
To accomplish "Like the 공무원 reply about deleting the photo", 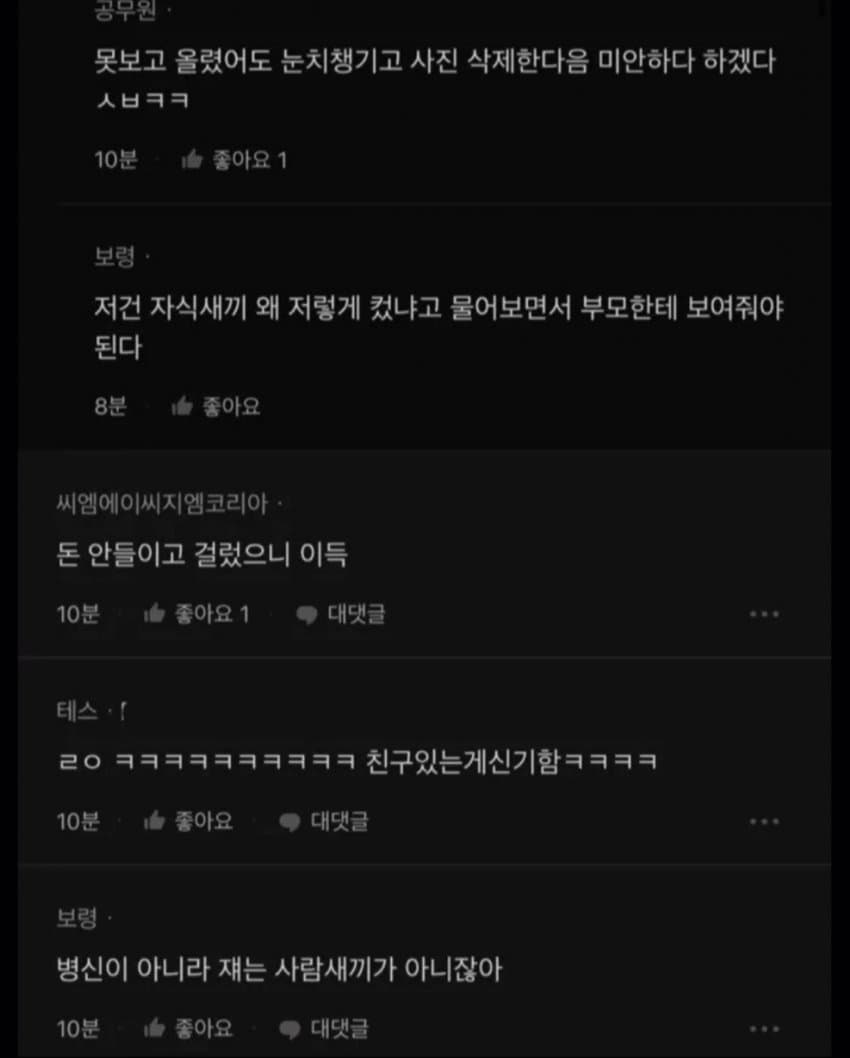I will tap(234, 159).
